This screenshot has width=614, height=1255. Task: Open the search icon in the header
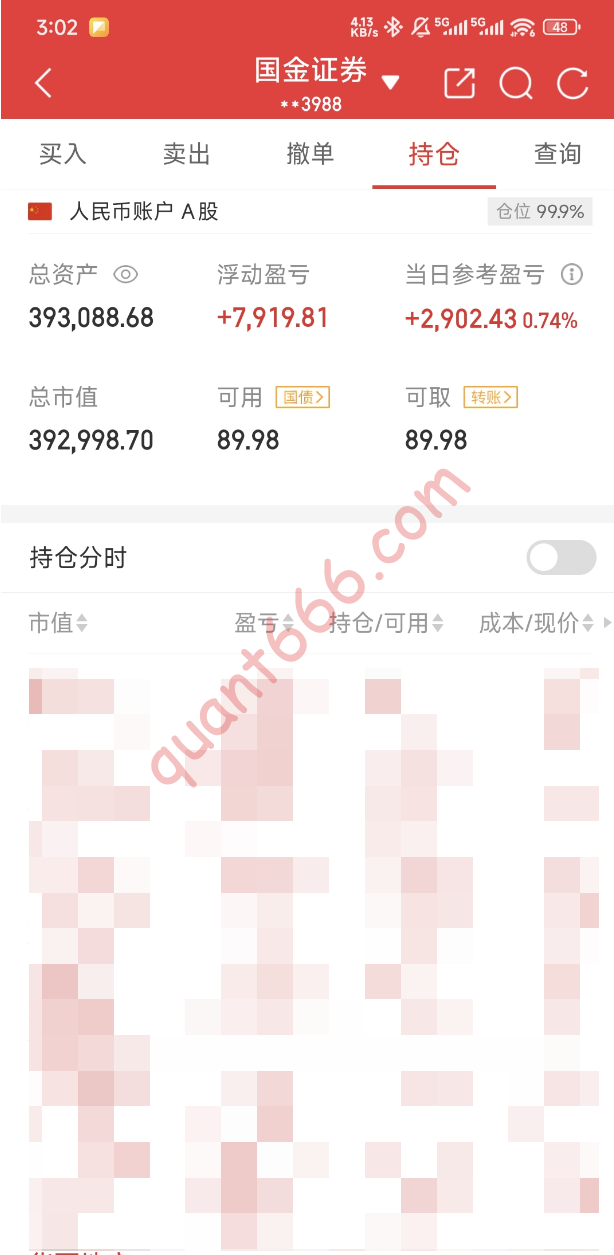[x=516, y=83]
